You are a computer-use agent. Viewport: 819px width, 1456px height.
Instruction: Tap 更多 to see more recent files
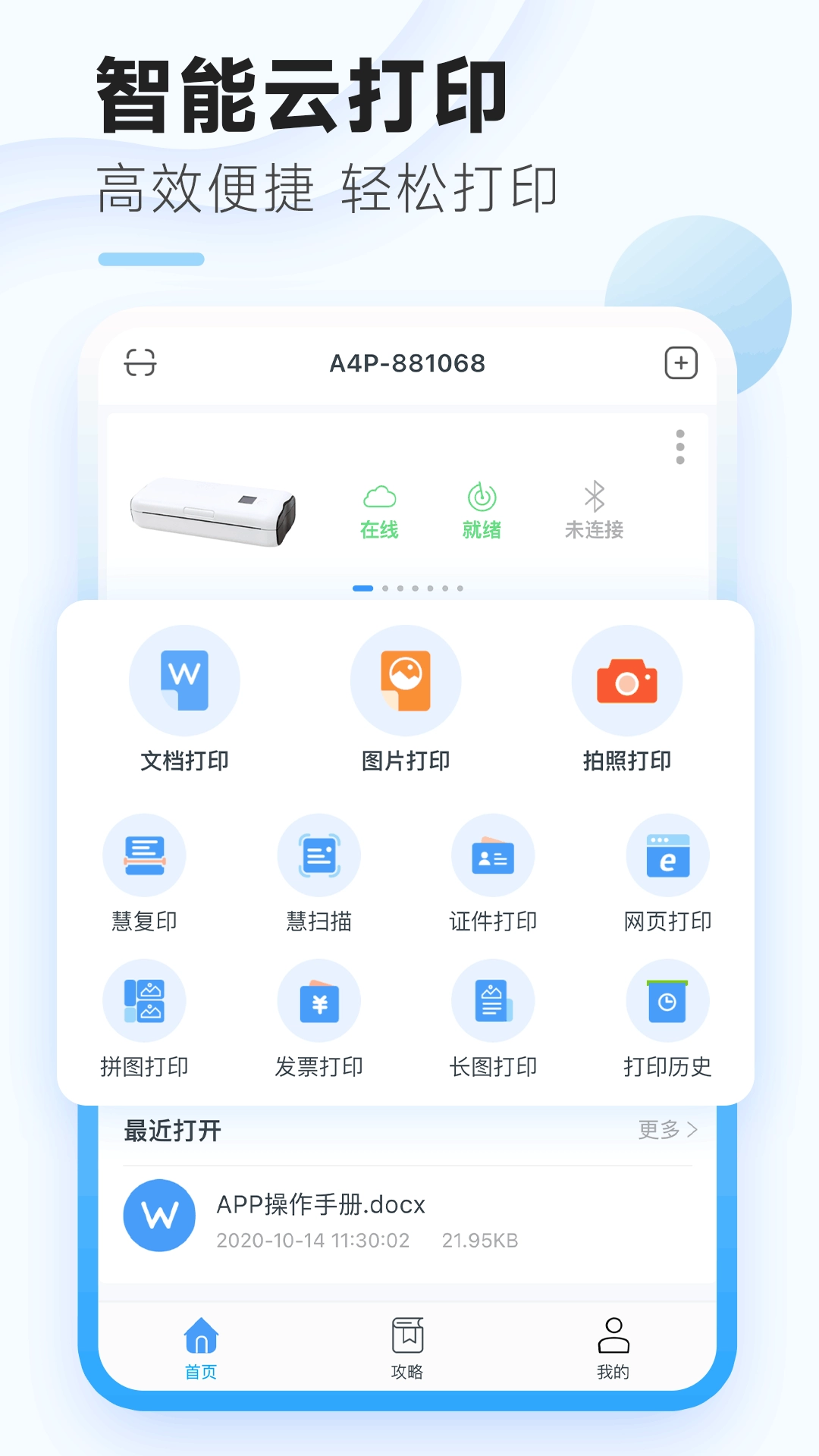(x=668, y=1129)
